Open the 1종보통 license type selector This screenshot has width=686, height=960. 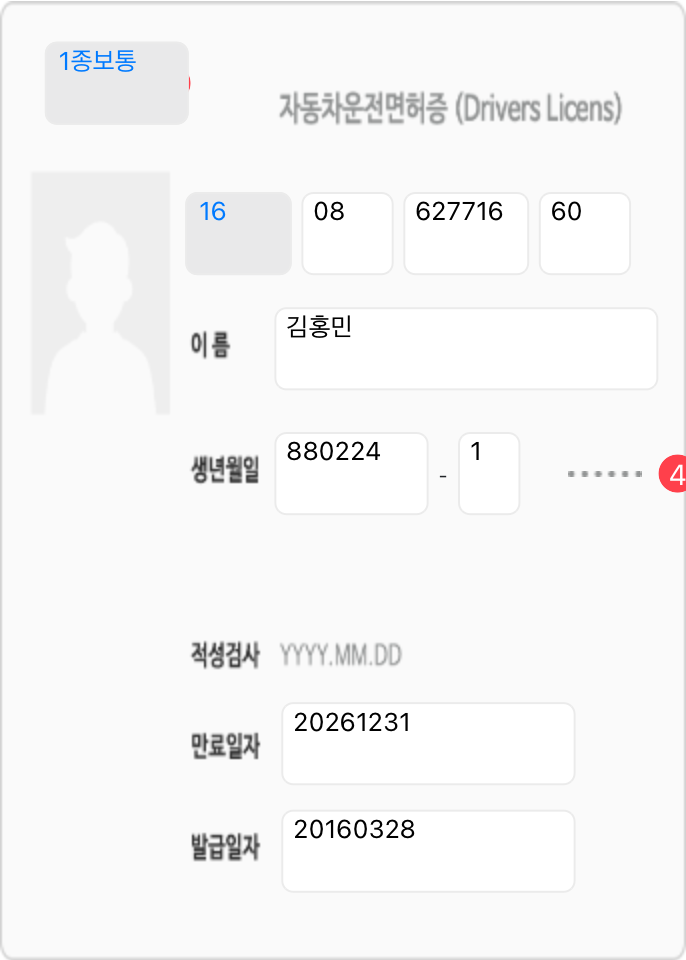[x=117, y=83]
